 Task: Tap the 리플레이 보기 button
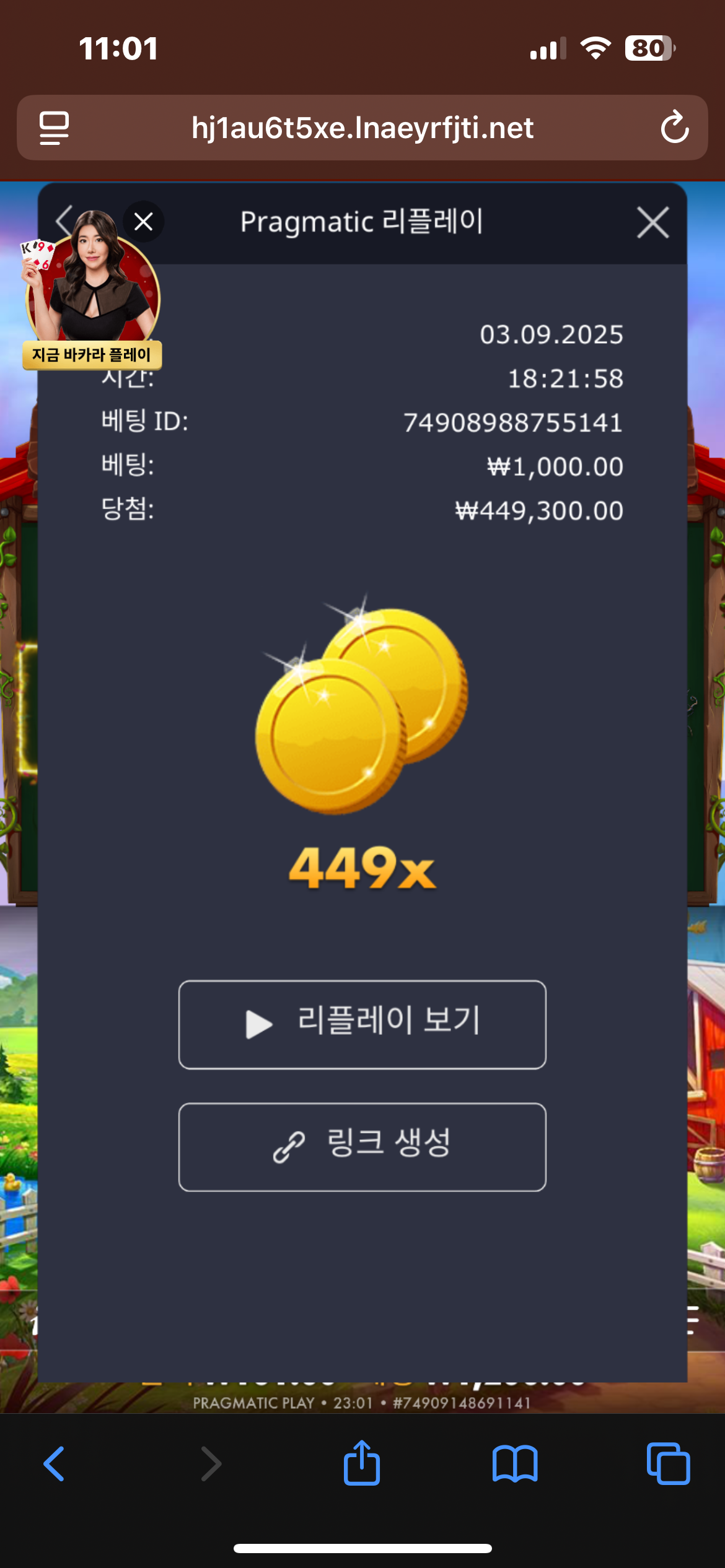click(x=362, y=1025)
